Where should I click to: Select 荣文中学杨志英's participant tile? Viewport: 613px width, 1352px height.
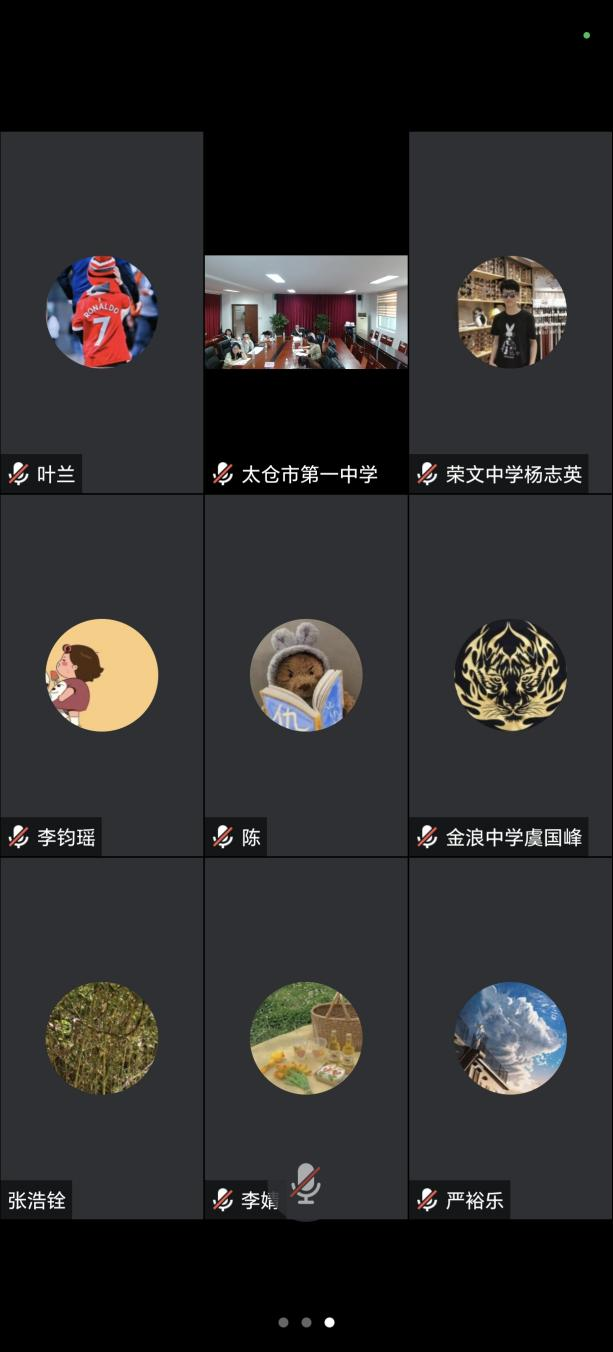511,312
